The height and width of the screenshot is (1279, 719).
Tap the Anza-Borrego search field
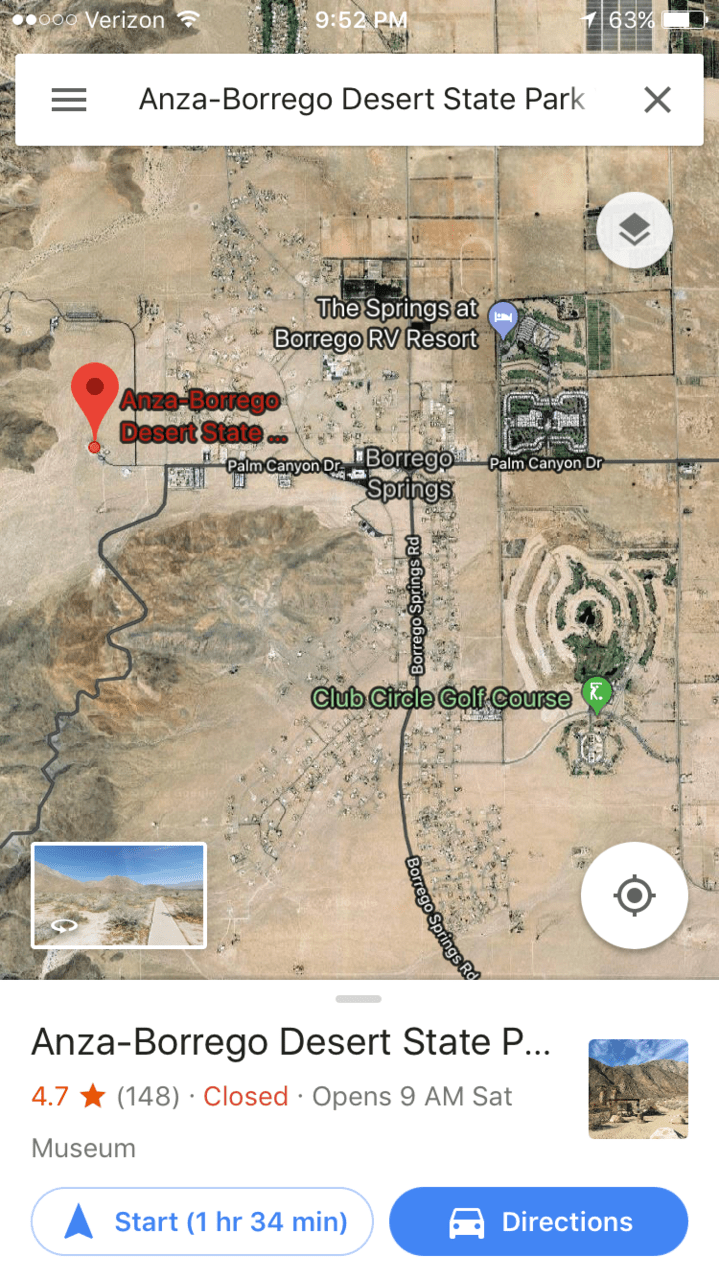(360, 100)
